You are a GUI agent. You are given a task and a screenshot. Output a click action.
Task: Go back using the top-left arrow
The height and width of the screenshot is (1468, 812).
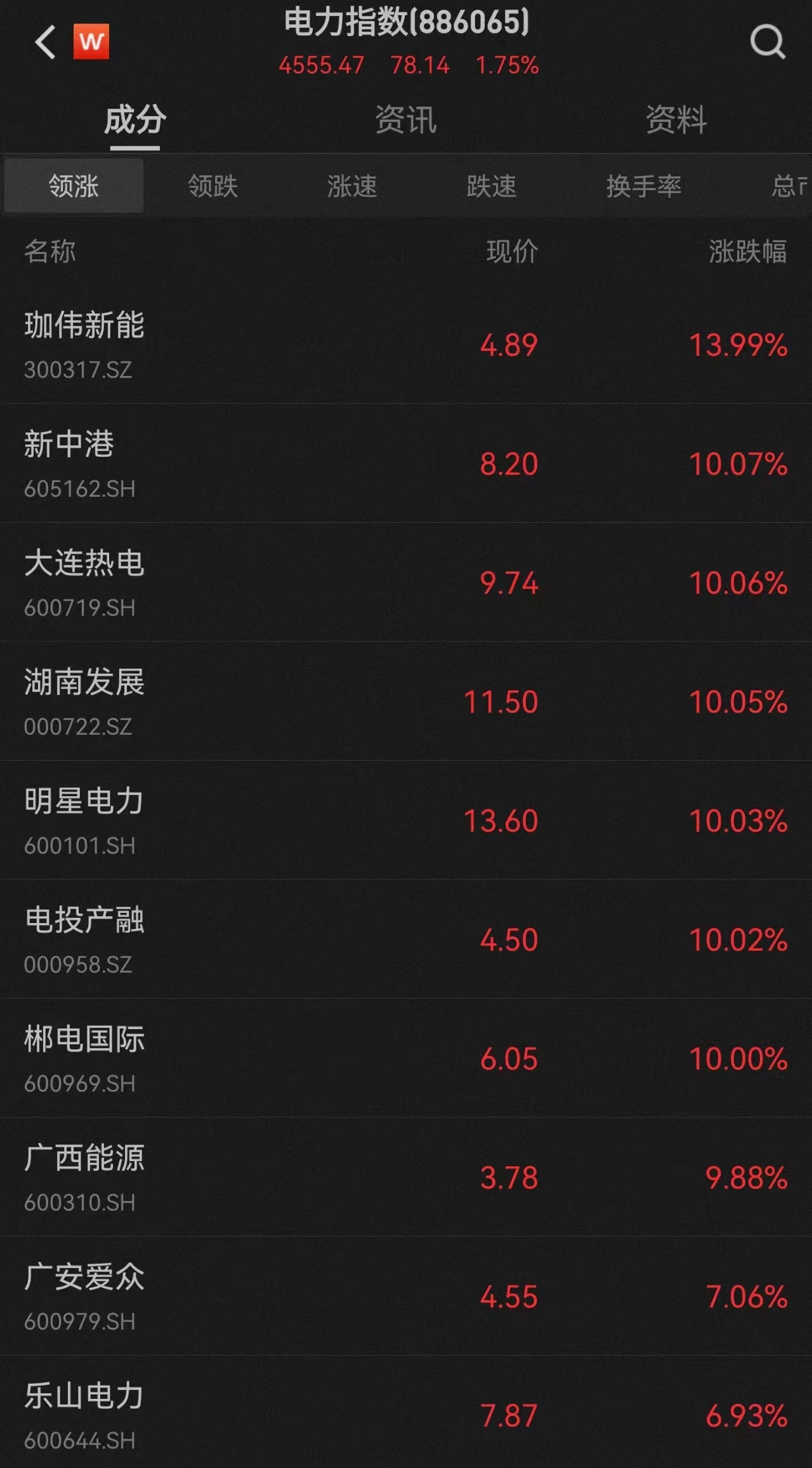[45, 42]
